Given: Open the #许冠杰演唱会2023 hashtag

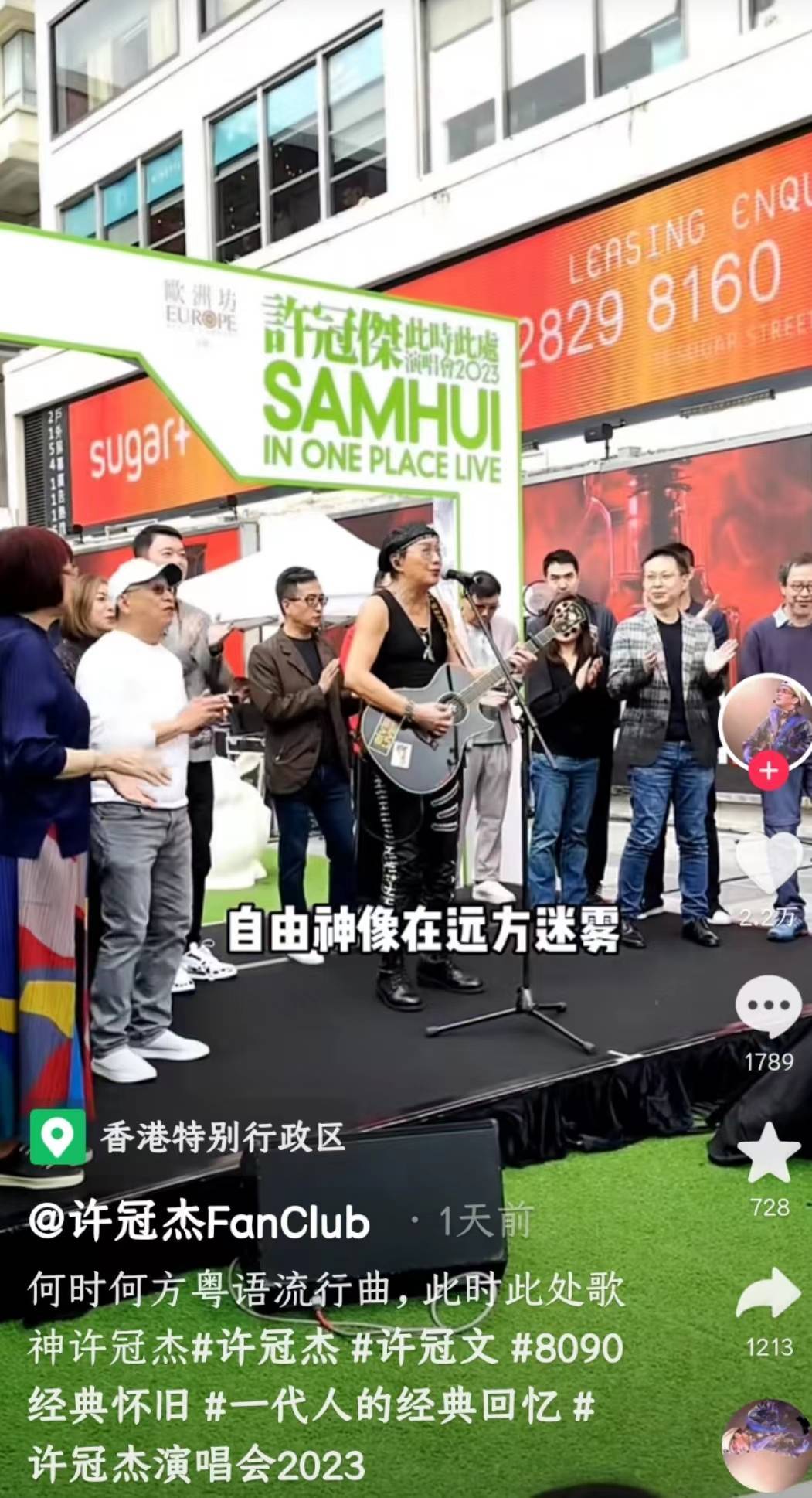Looking at the screenshot, I should click(197, 1465).
